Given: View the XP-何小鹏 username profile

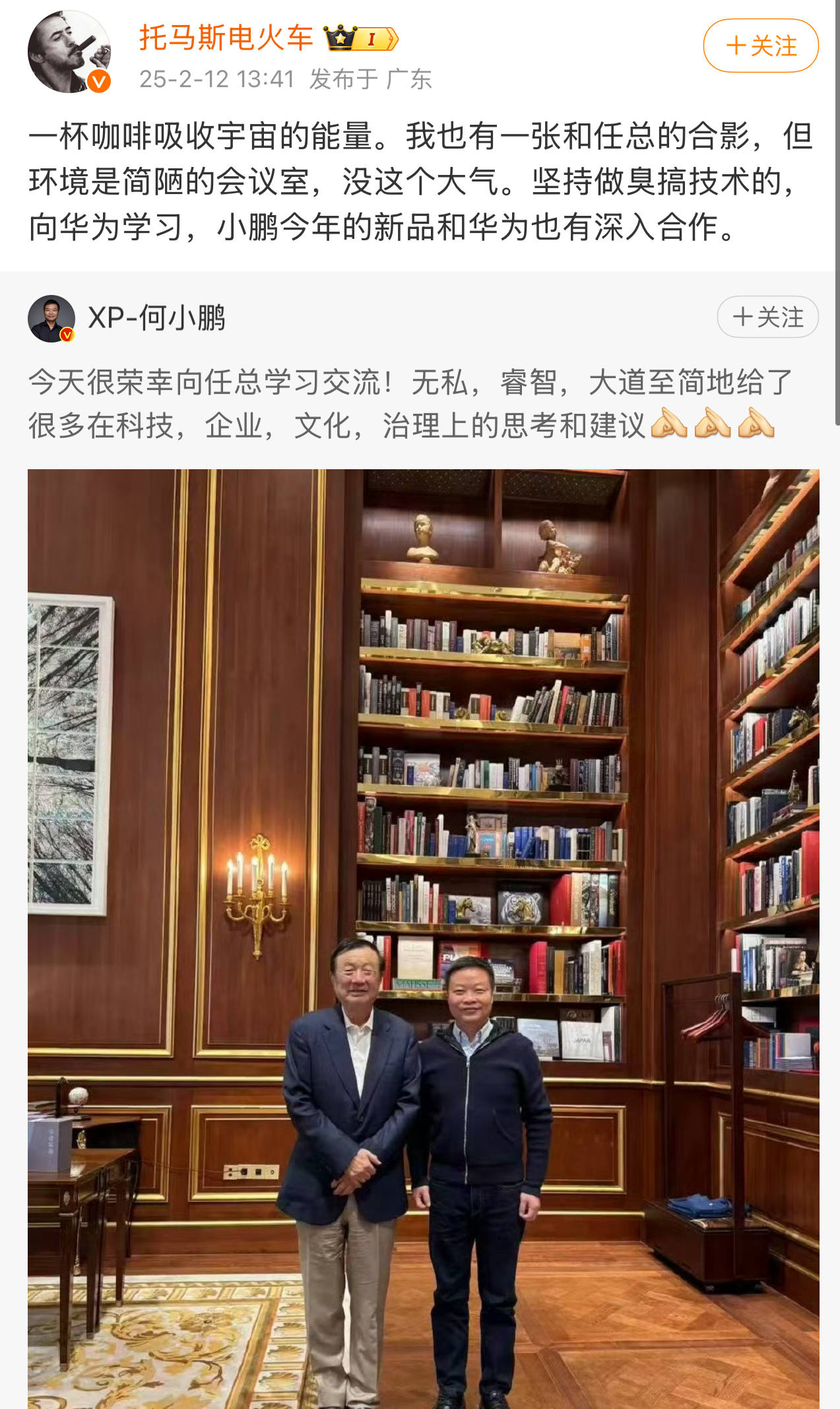Looking at the screenshot, I should (156, 318).
